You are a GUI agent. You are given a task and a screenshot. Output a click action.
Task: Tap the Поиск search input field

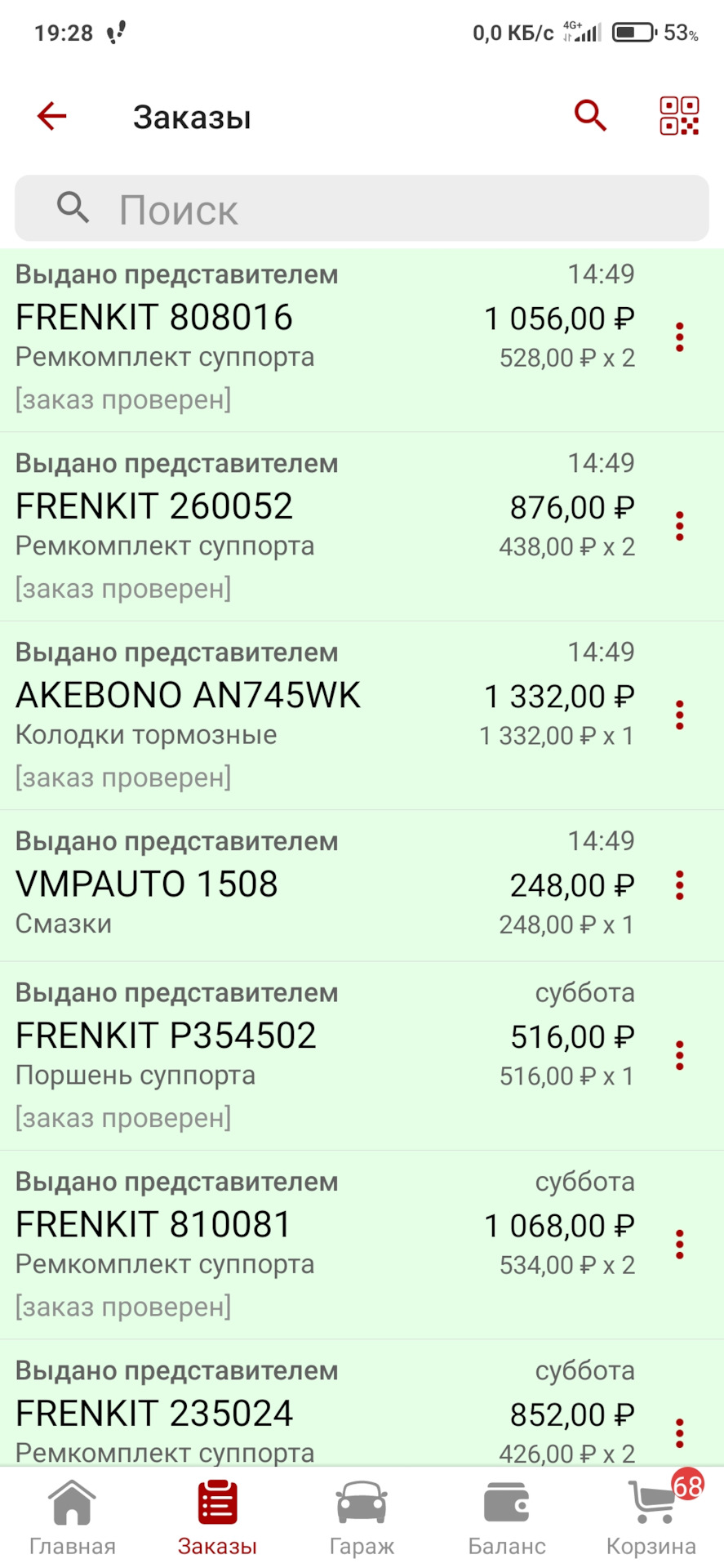[x=362, y=208]
